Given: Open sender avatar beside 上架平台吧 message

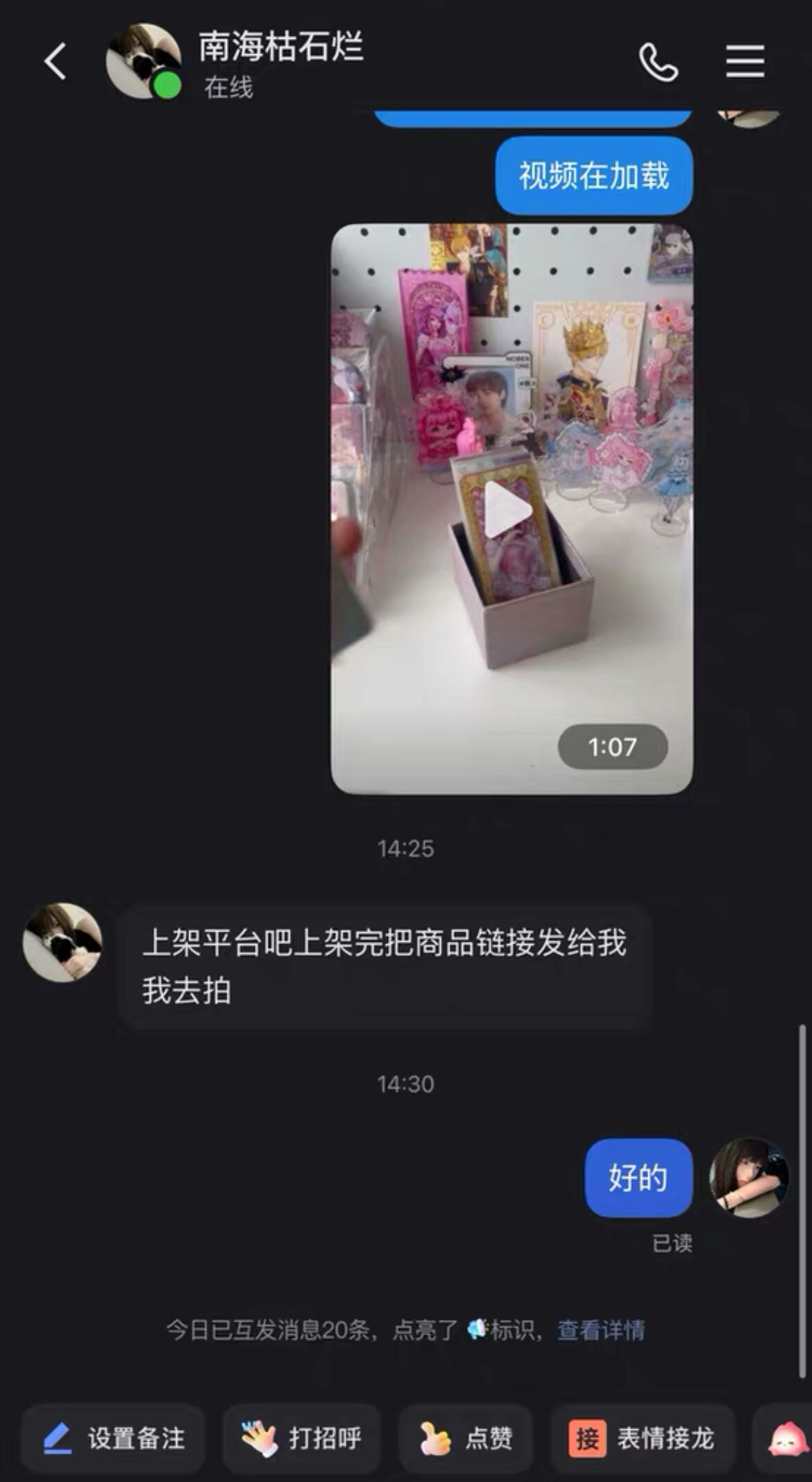Looking at the screenshot, I should tap(62, 942).
